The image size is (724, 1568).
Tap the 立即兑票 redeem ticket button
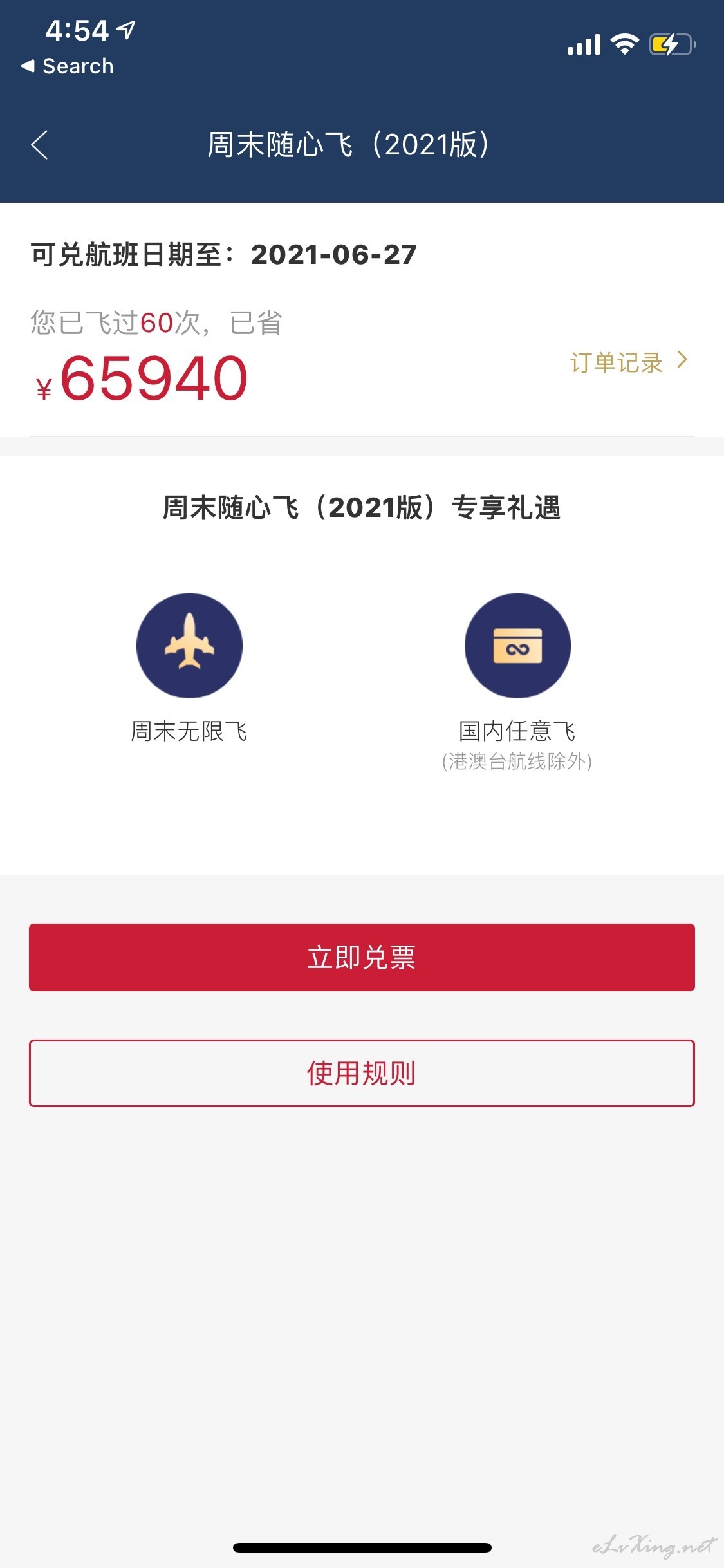tap(362, 957)
